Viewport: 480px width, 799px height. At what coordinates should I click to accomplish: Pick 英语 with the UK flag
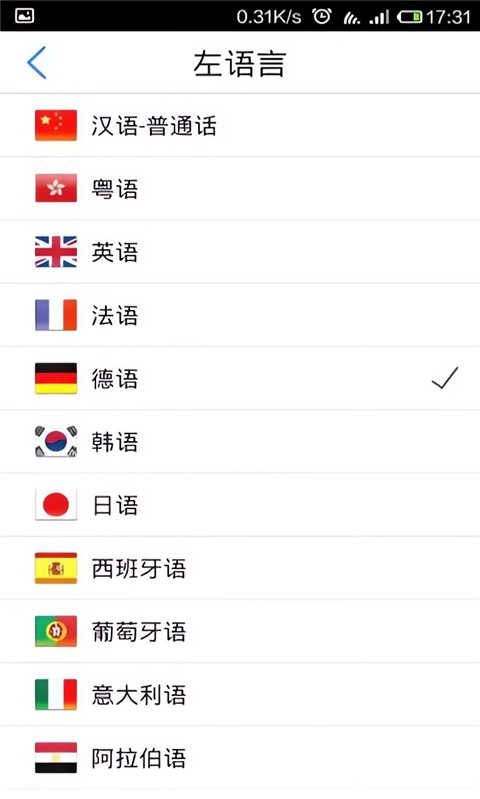coord(240,252)
